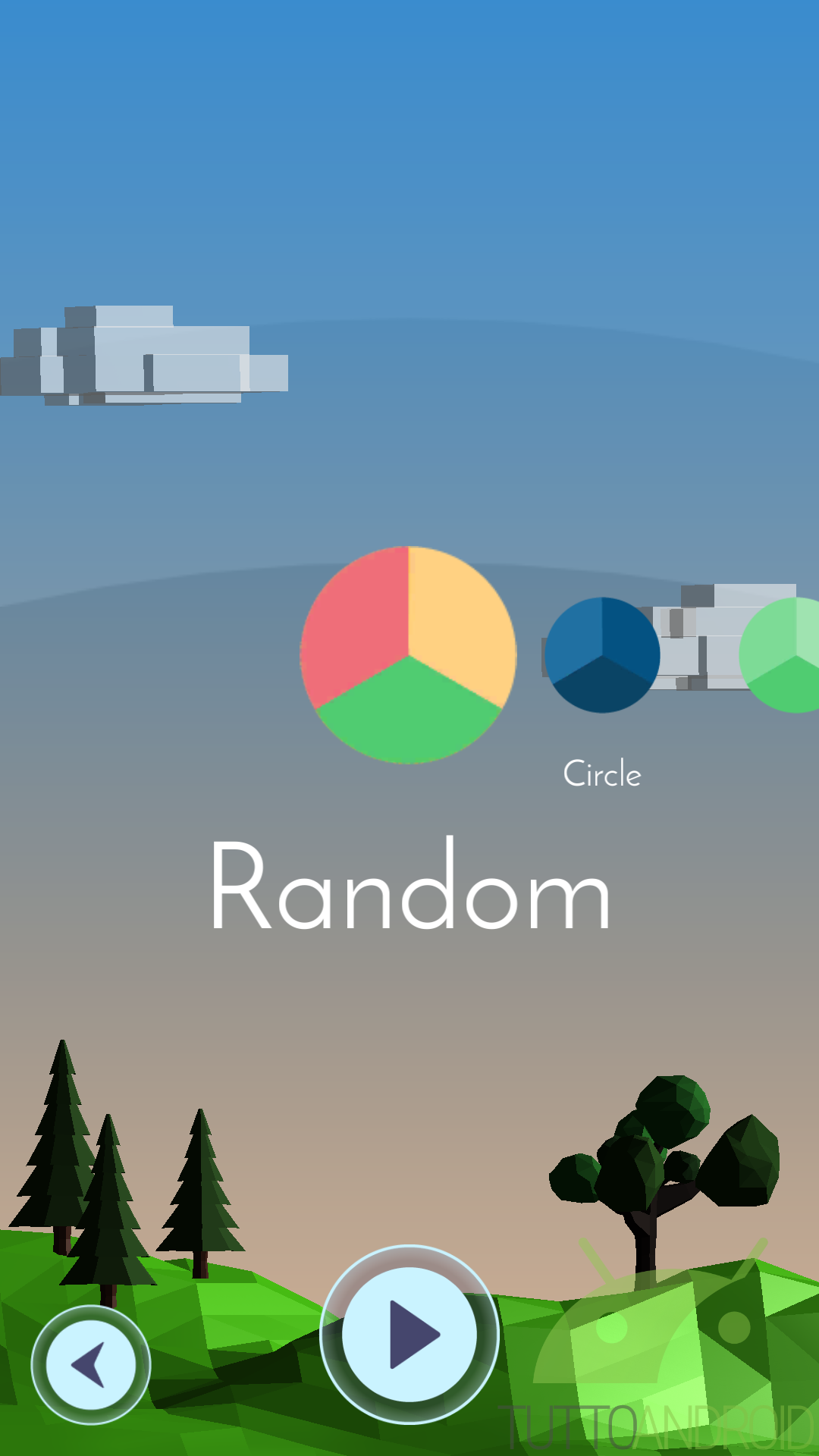Image resolution: width=819 pixels, height=1456 pixels.
Task: Start the game with the play button
Action: pos(409,1335)
